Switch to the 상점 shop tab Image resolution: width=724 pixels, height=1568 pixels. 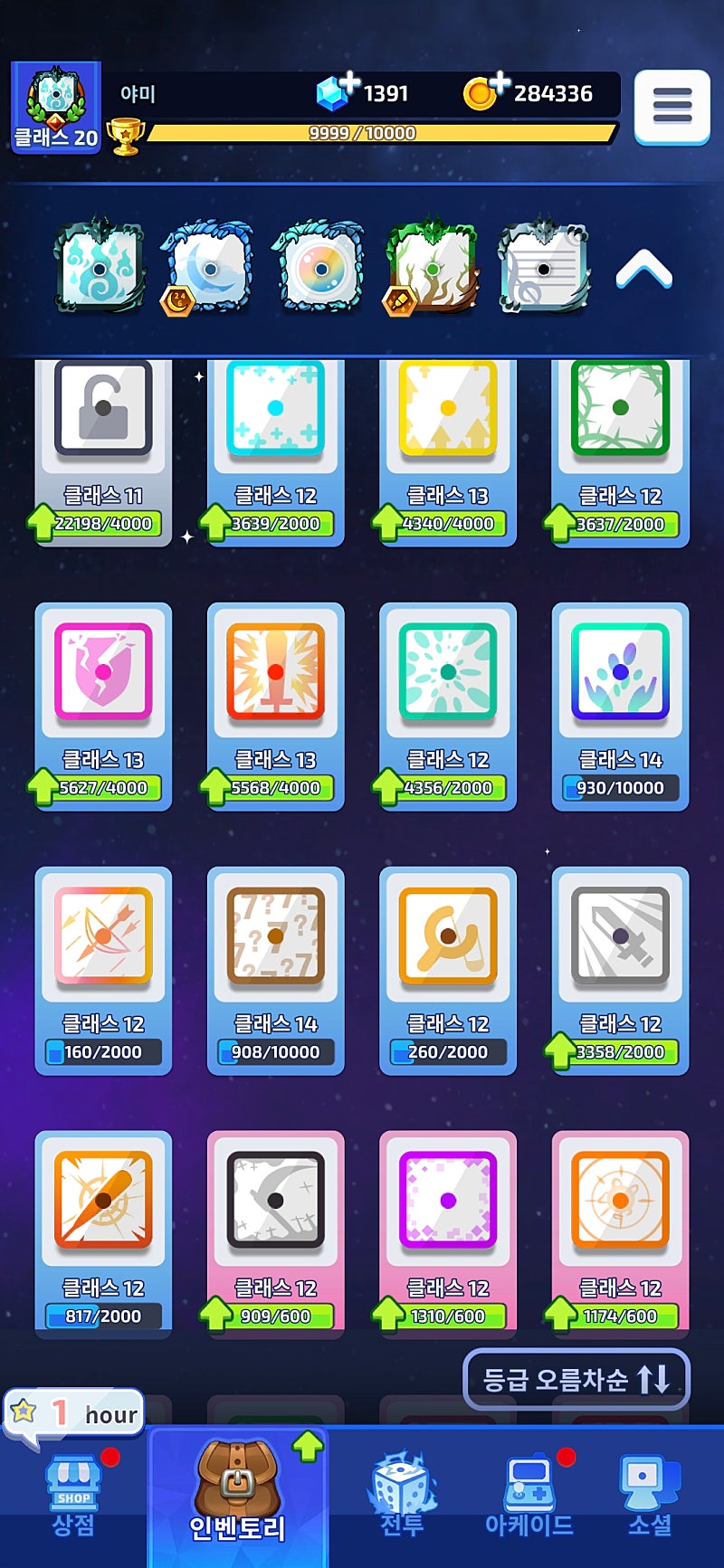(73, 1497)
